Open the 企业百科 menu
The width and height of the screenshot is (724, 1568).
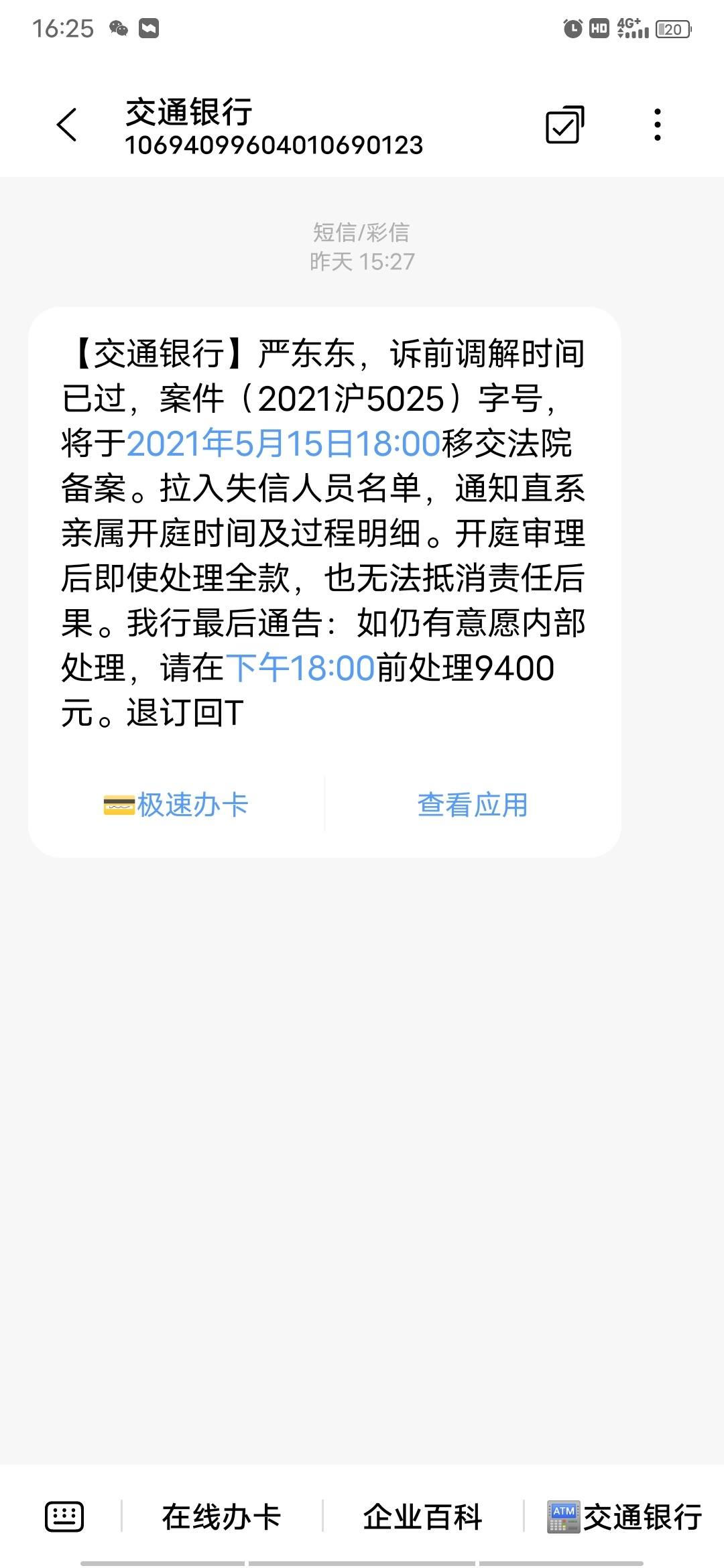[422, 1516]
